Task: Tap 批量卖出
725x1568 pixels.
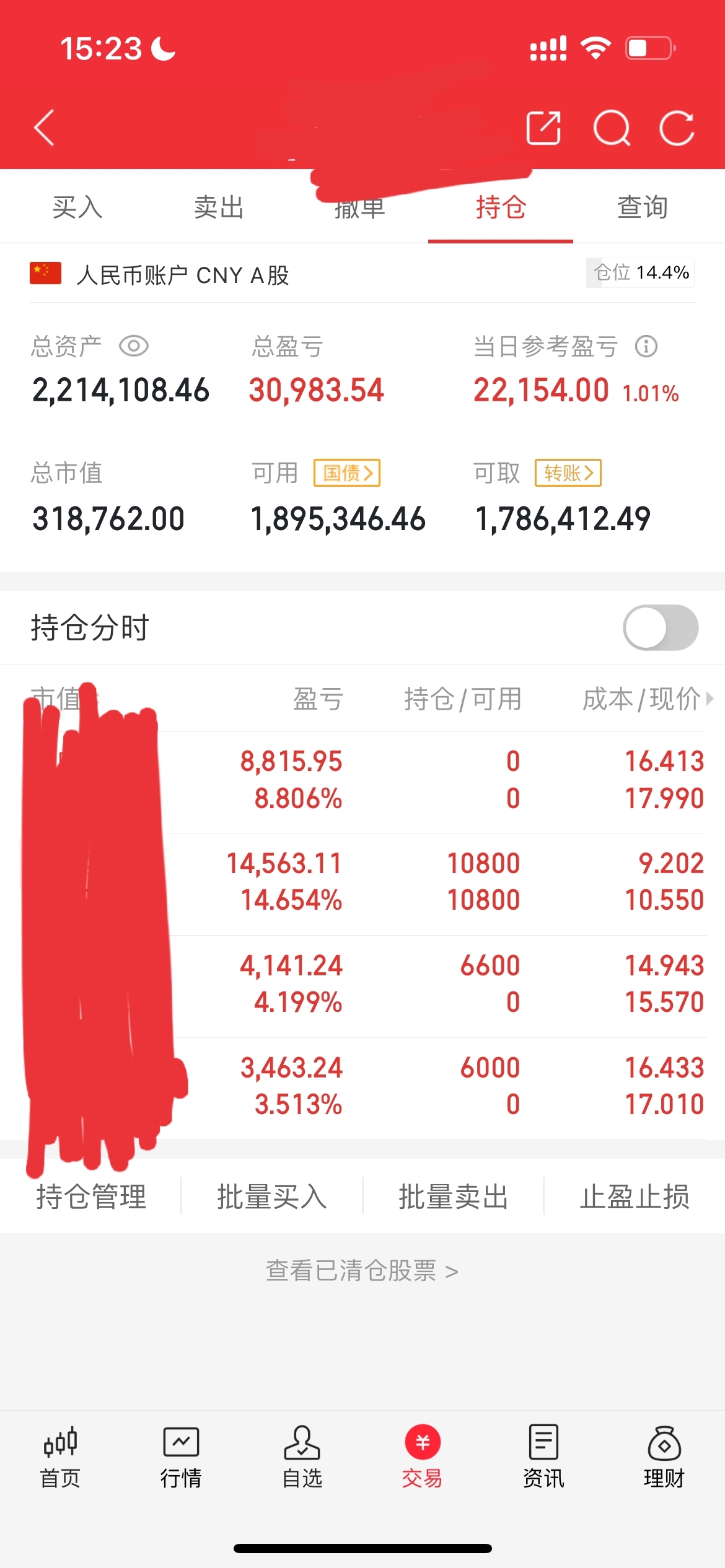Action: (453, 1196)
